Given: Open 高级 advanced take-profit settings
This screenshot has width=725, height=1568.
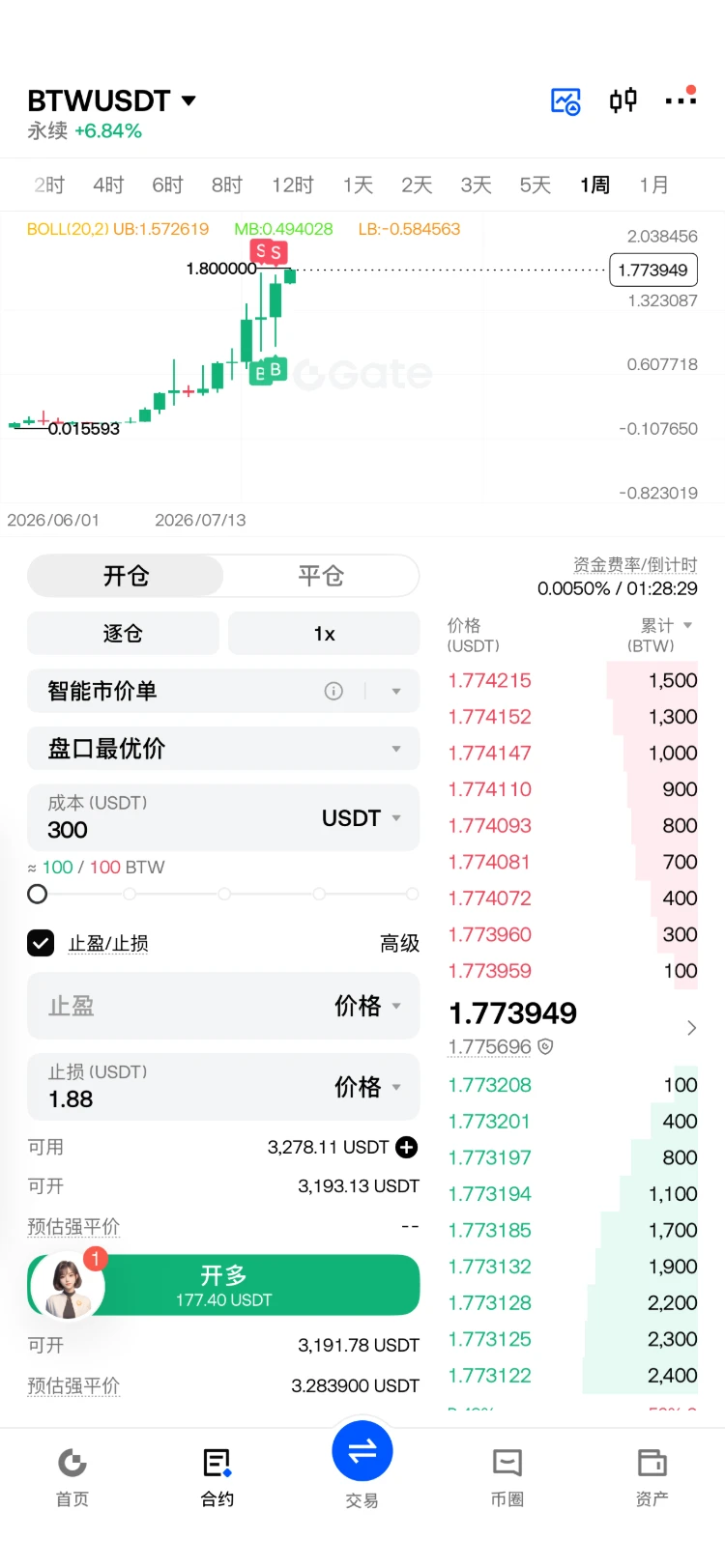Looking at the screenshot, I should point(400,943).
